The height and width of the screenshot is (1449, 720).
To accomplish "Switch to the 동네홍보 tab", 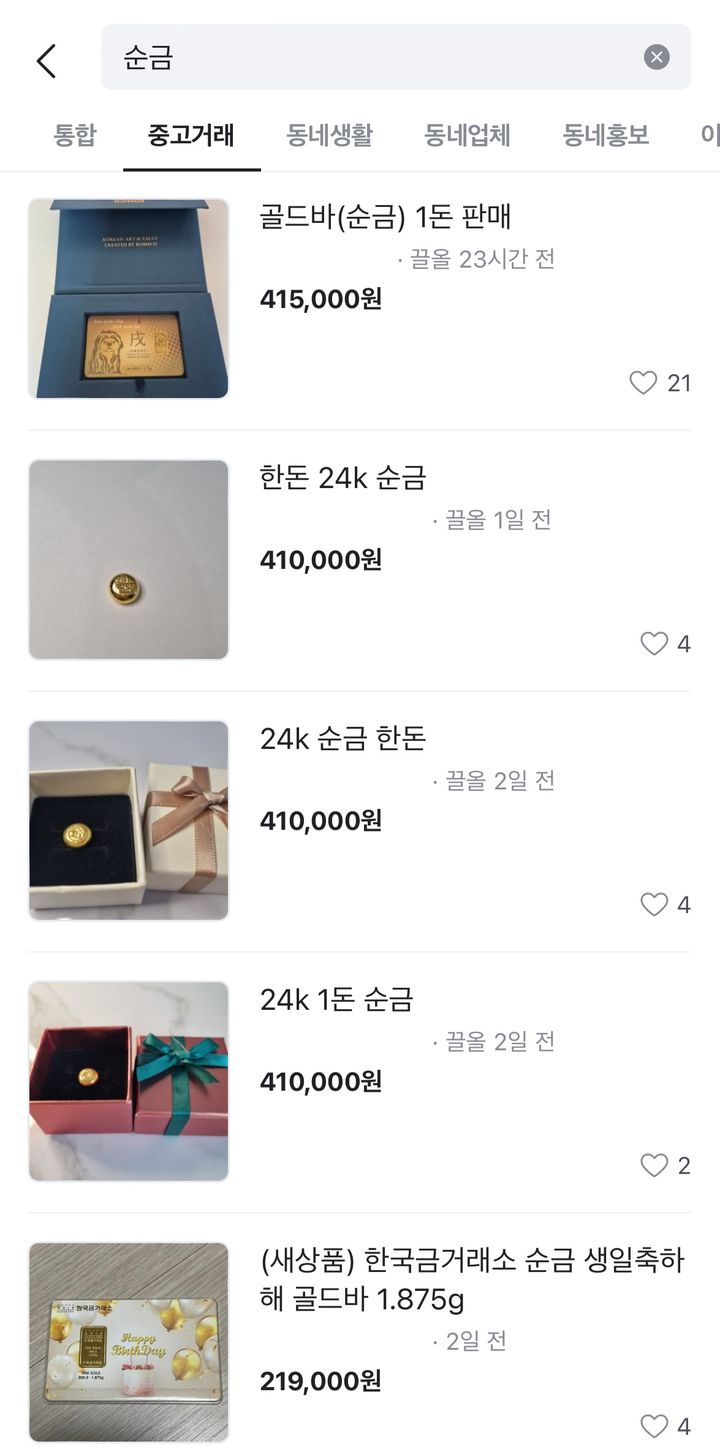I will point(607,135).
